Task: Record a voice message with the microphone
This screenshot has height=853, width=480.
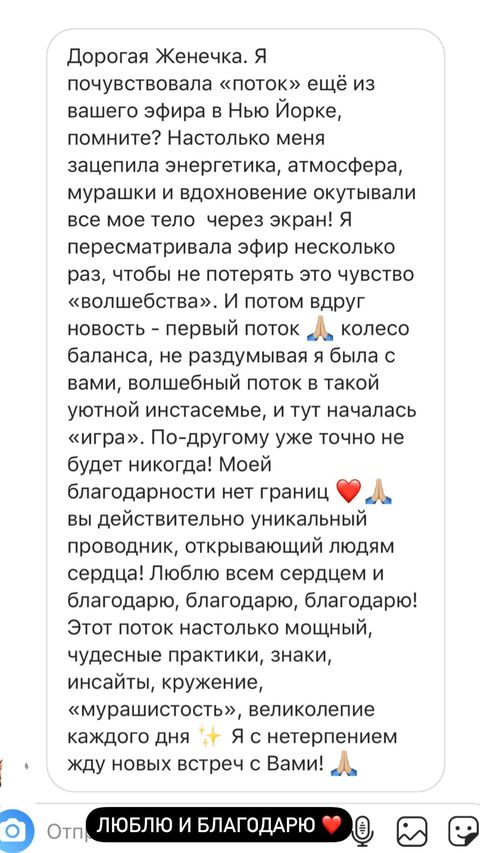Action: 361,831
